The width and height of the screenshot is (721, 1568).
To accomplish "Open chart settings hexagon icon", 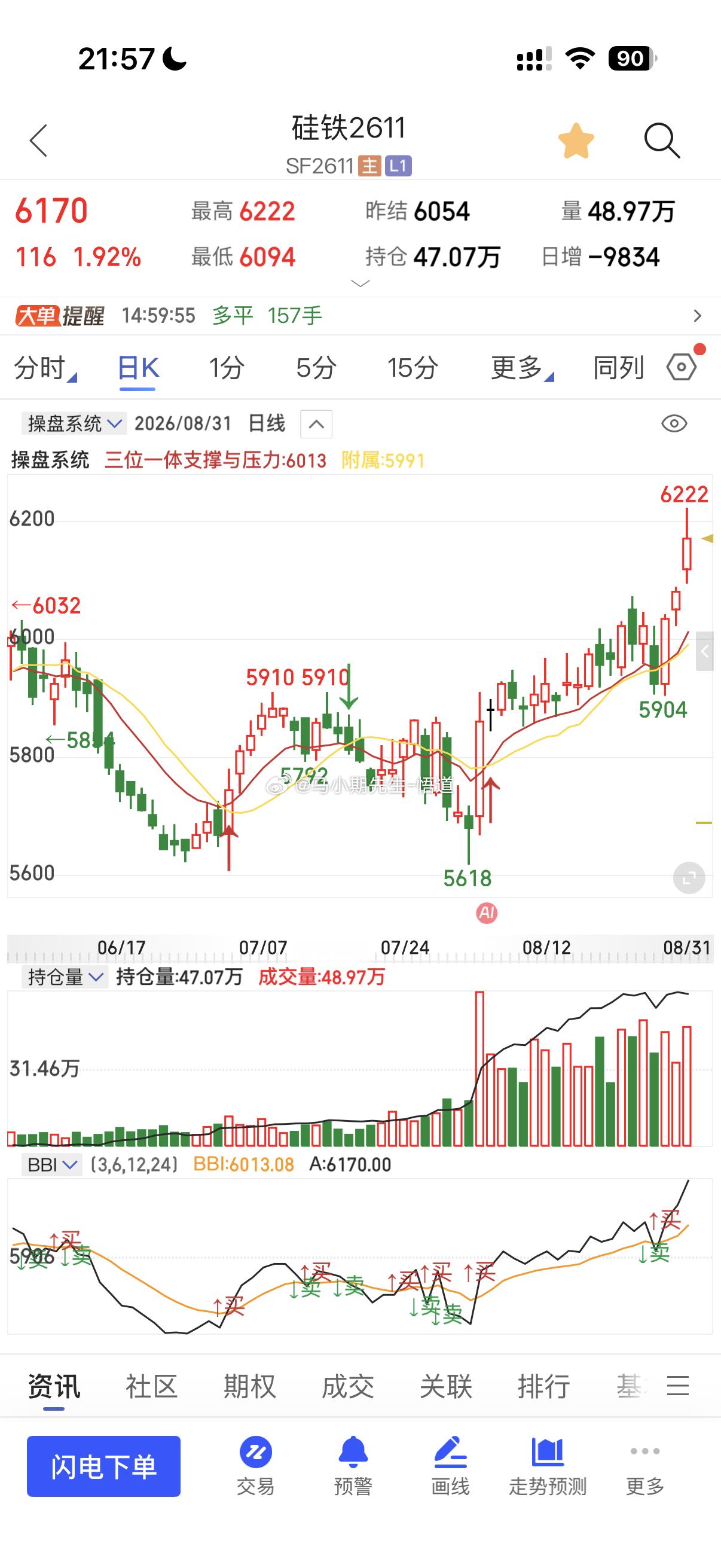I will pos(682,367).
